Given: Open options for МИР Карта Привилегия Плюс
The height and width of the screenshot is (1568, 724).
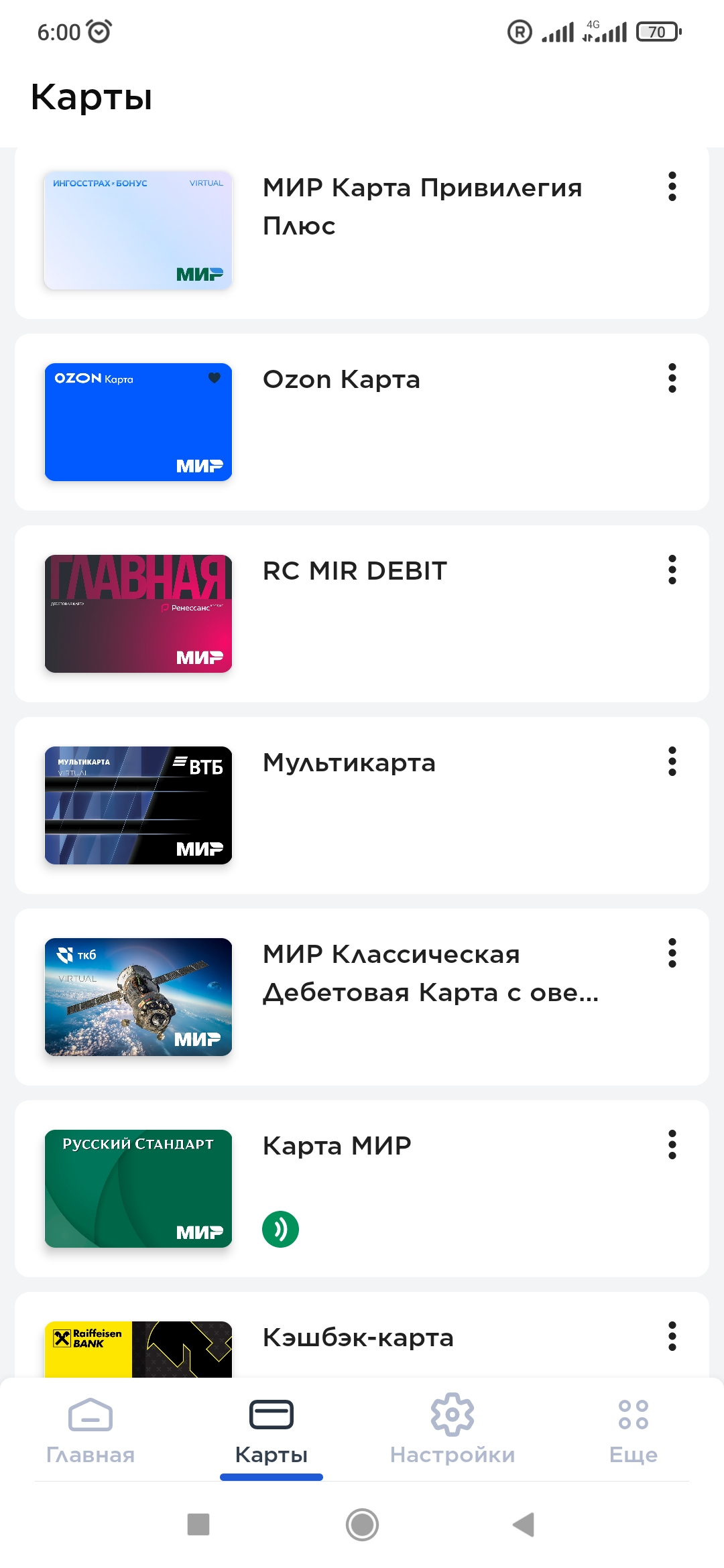Looking at the screenshot, I should click(x=672, y=186).
